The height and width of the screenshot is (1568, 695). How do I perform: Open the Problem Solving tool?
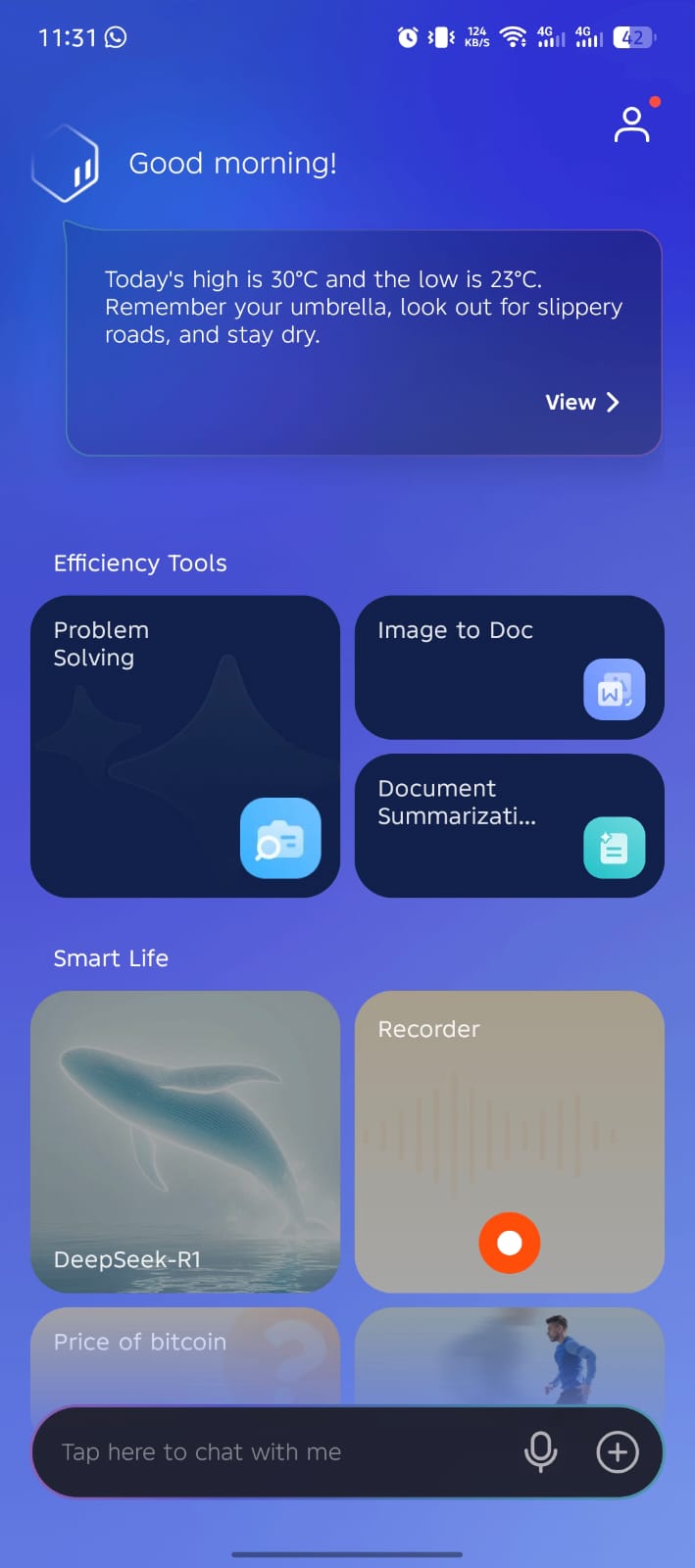185,746
